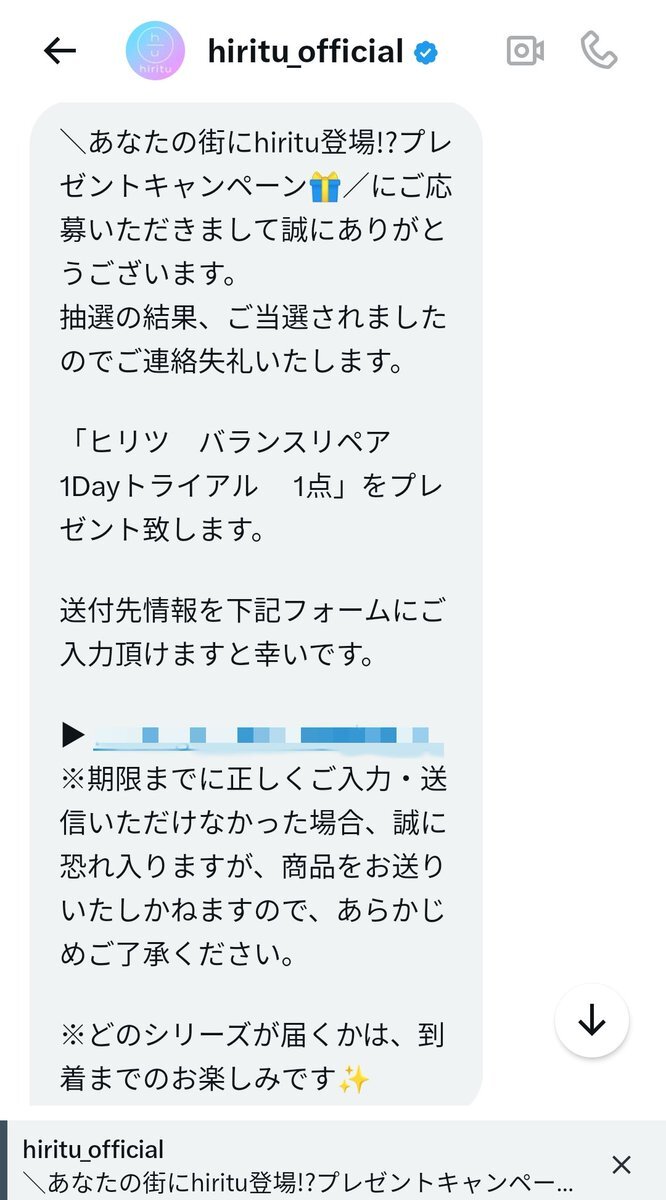Jump to latest message with down arrow
Image resolution: width=666 pixels, height=1200 pixels.
coord(592,1020)
